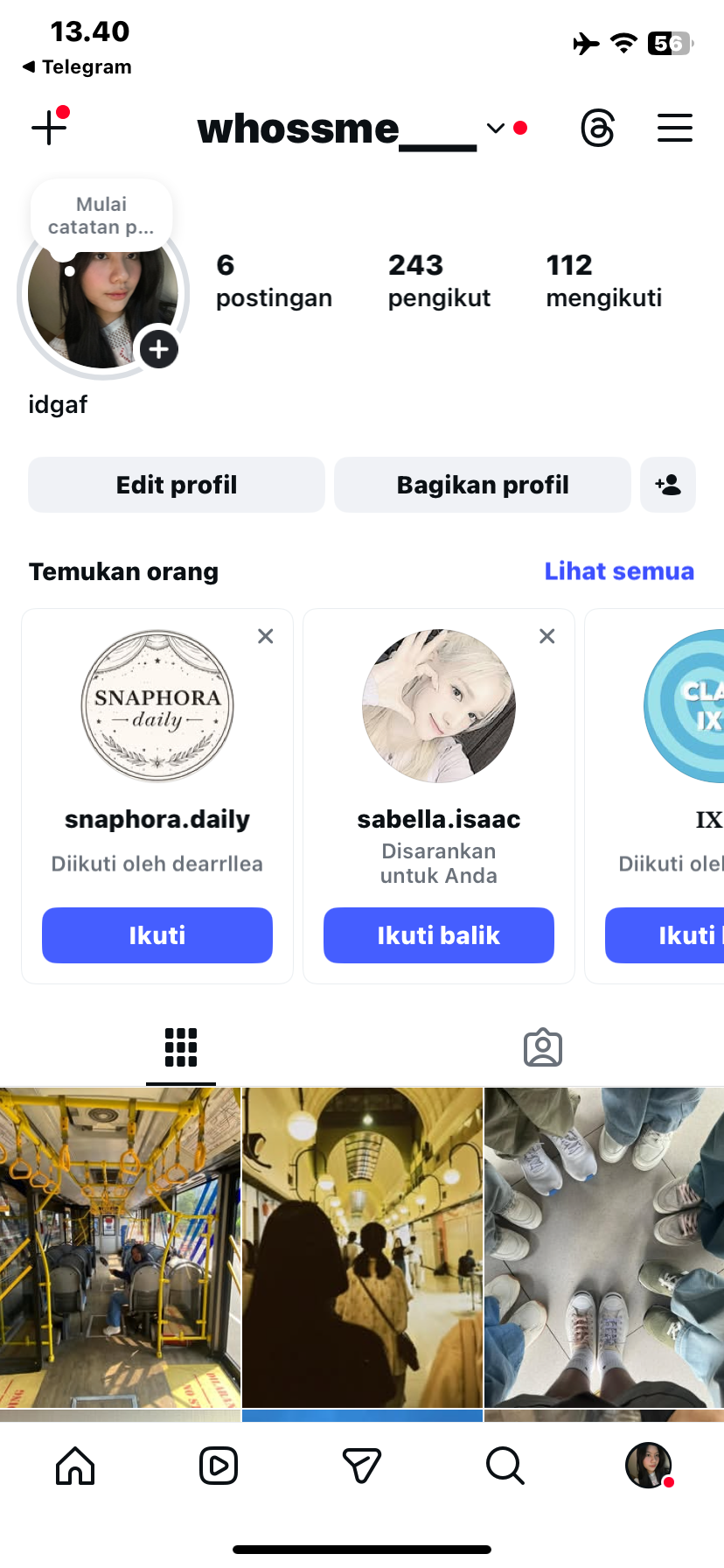Open the Lihat semua link

pos(619,571)
